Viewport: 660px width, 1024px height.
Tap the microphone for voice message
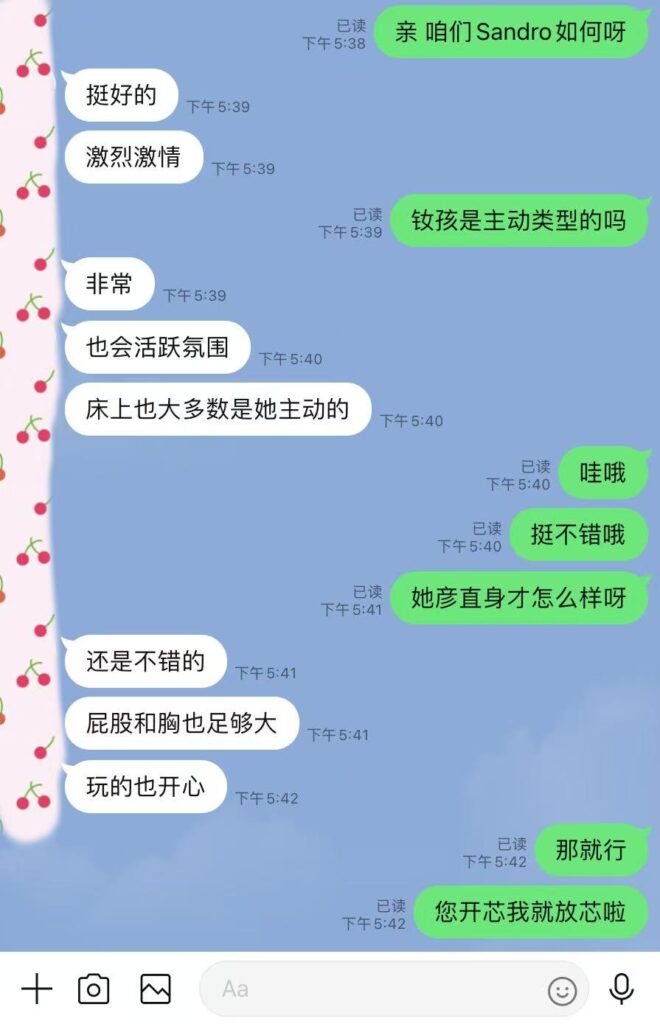[622, 989]
